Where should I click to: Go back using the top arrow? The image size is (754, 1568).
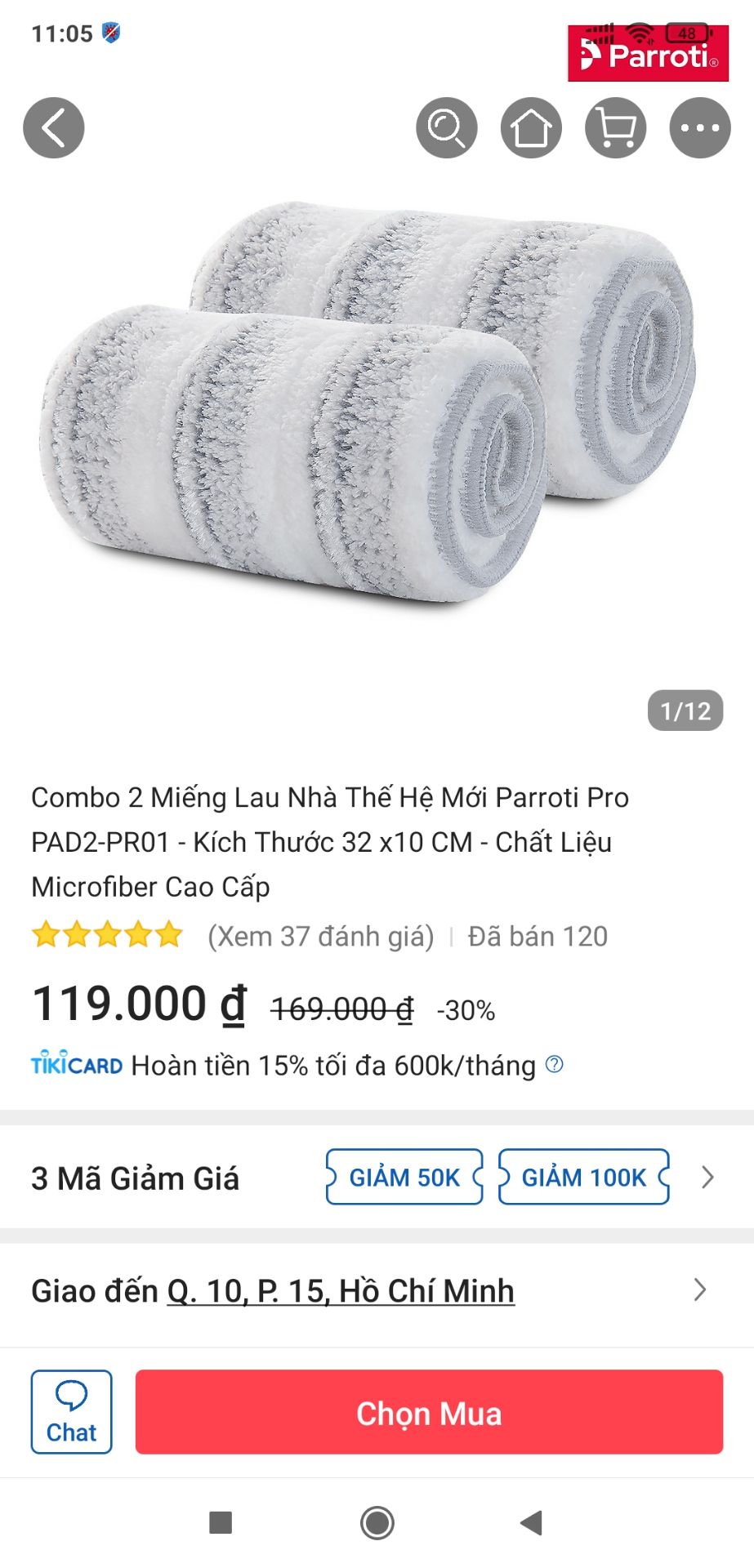54,128
